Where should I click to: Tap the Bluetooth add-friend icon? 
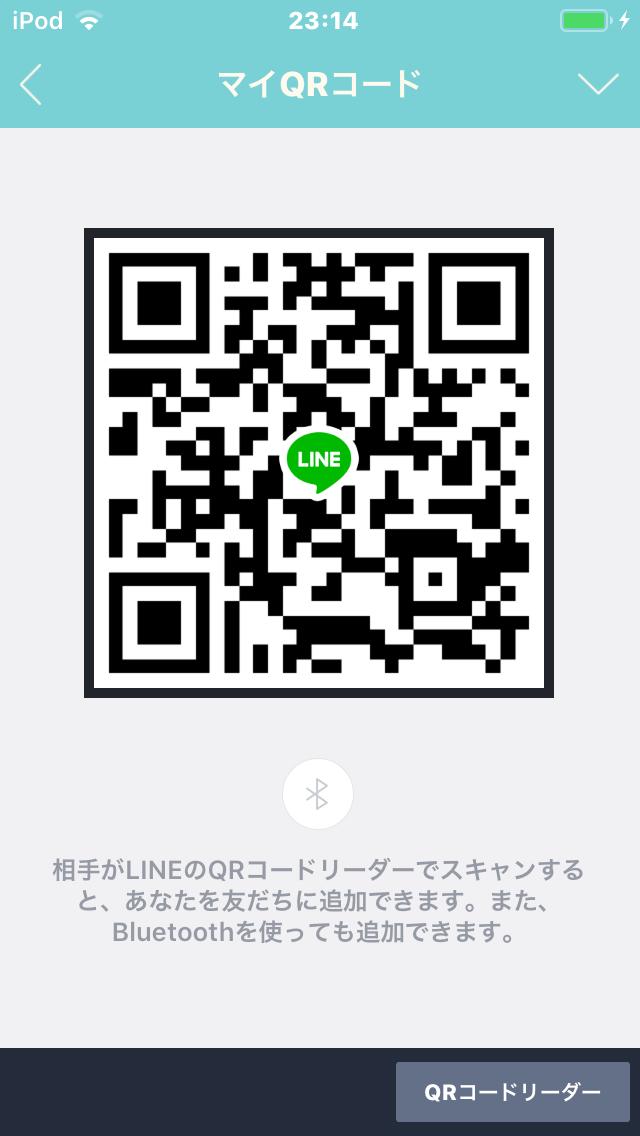pos(318,794)
